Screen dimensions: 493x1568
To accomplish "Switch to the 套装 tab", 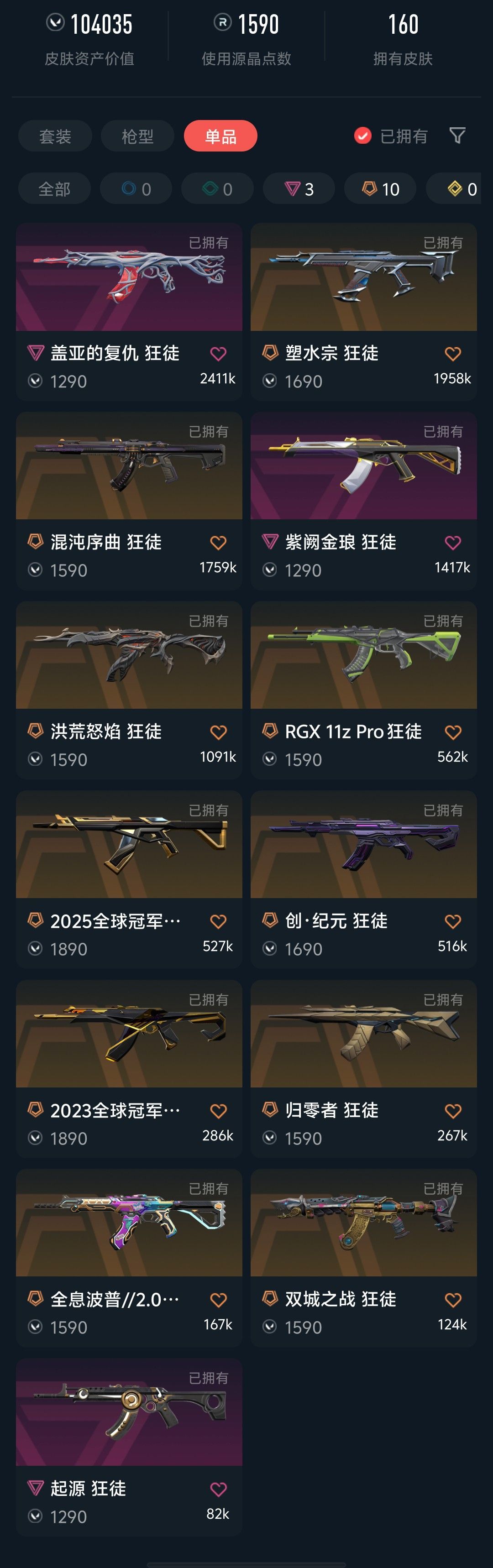I will coord(55,136).
